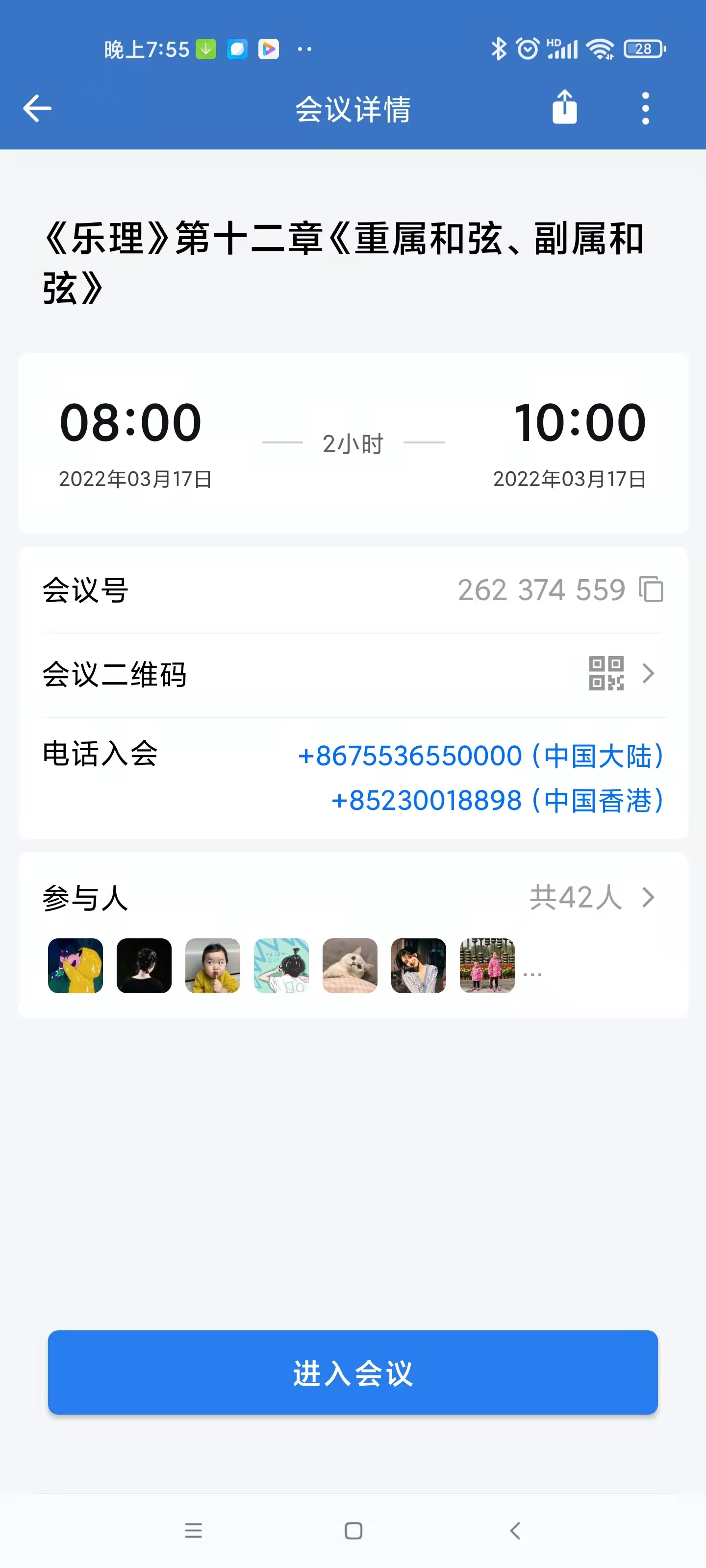The image size is (706, 1568).
Task: Open the 会议二维码 row
Action: point(353,674)
